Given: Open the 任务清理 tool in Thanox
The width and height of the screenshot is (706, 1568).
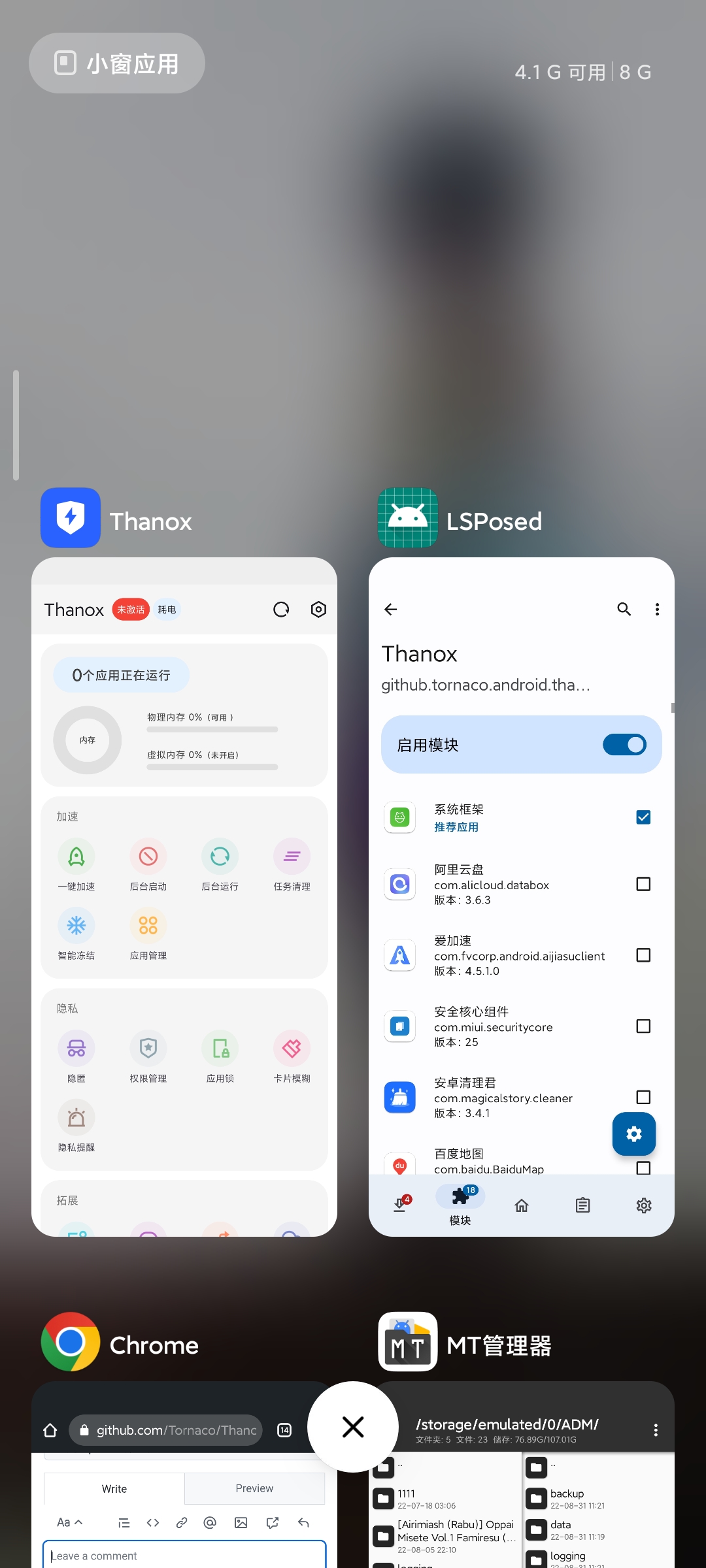Looking at the screenshot, I should [x=292, y=857].
